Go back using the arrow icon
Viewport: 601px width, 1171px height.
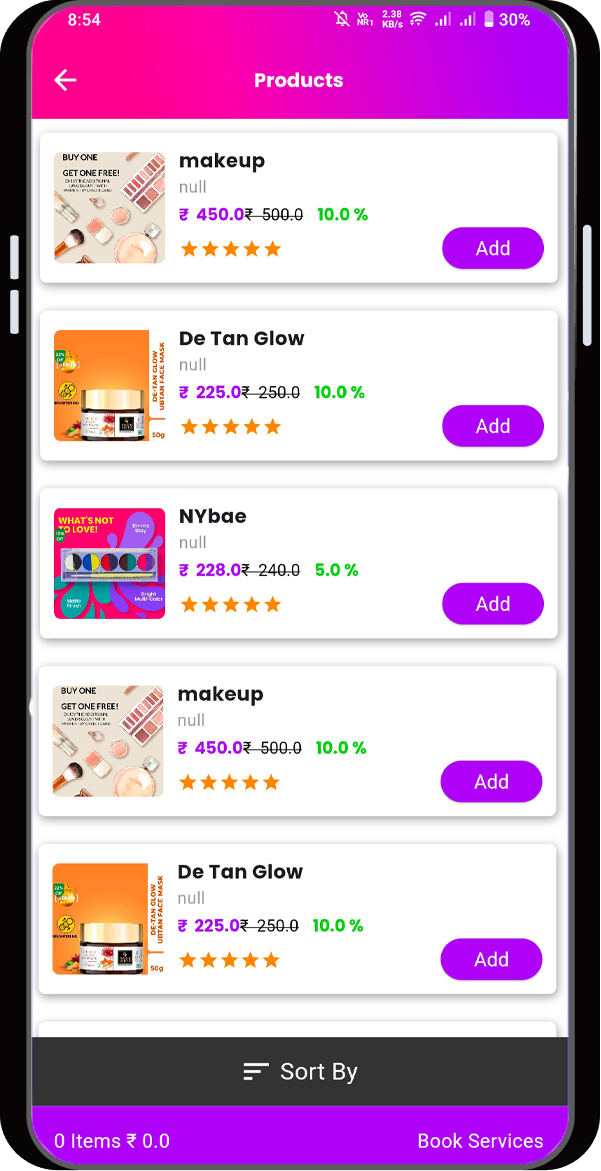coord(65,80)
